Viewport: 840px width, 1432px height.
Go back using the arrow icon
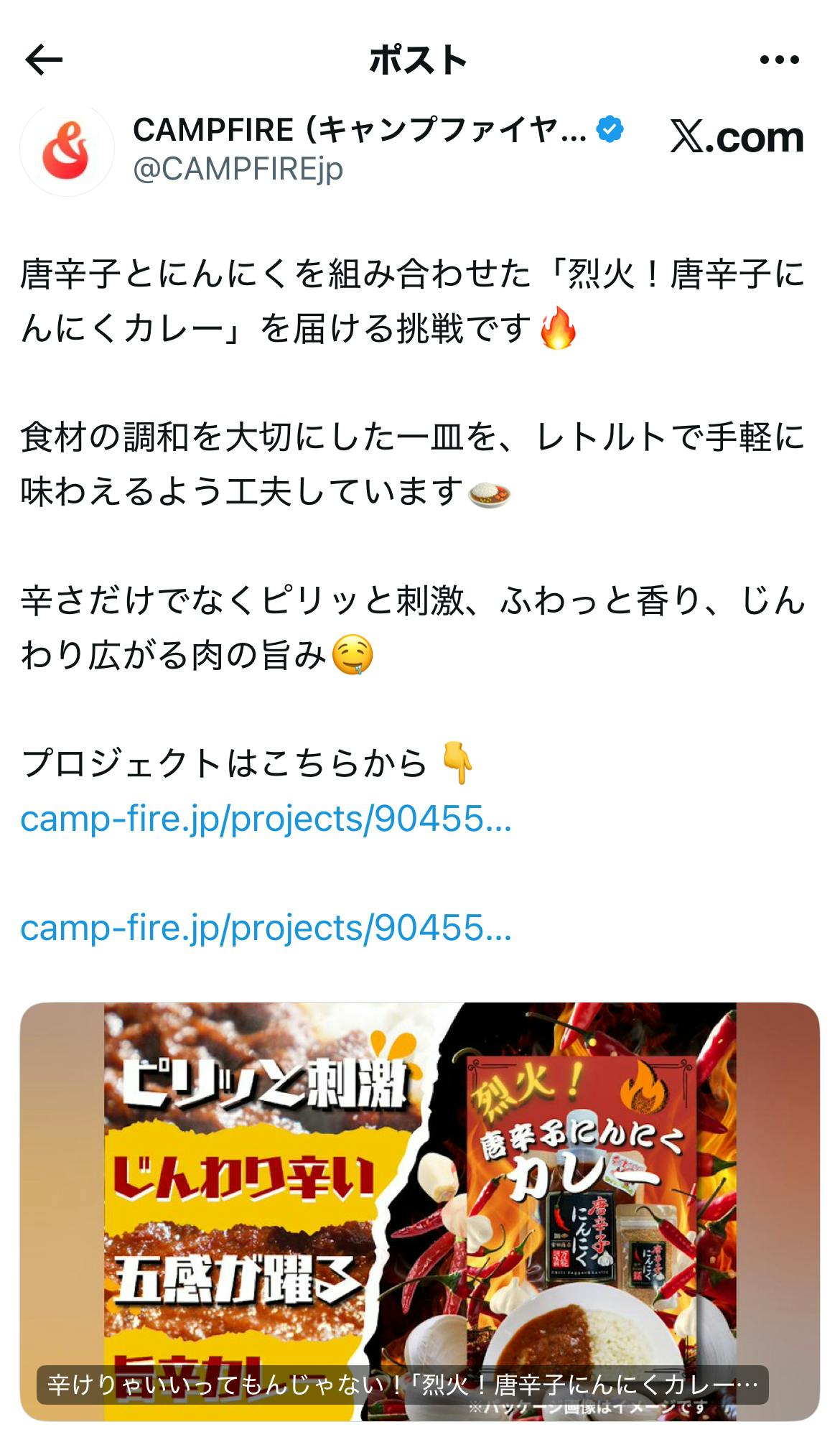[45, 60]
